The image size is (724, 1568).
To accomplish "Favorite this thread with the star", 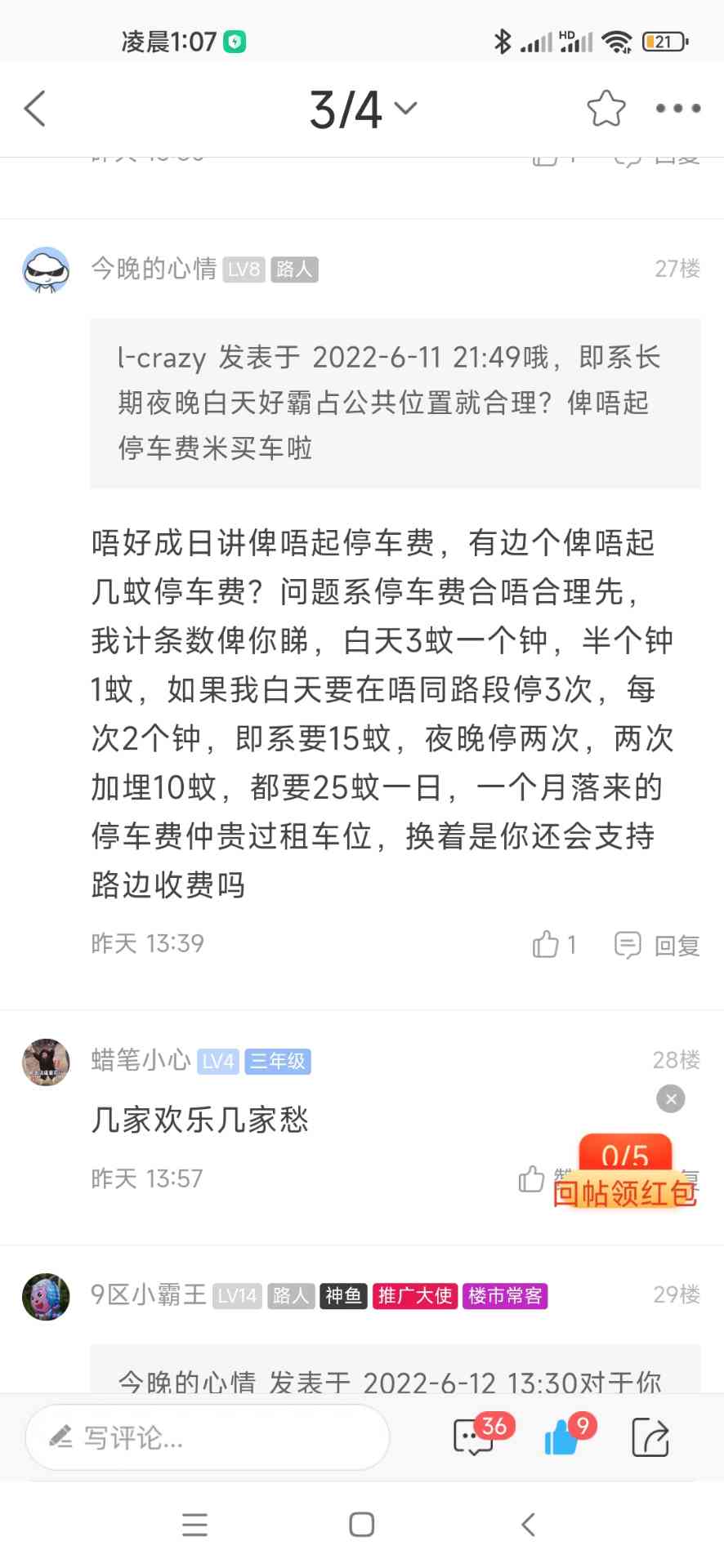I will pos(606,109).
